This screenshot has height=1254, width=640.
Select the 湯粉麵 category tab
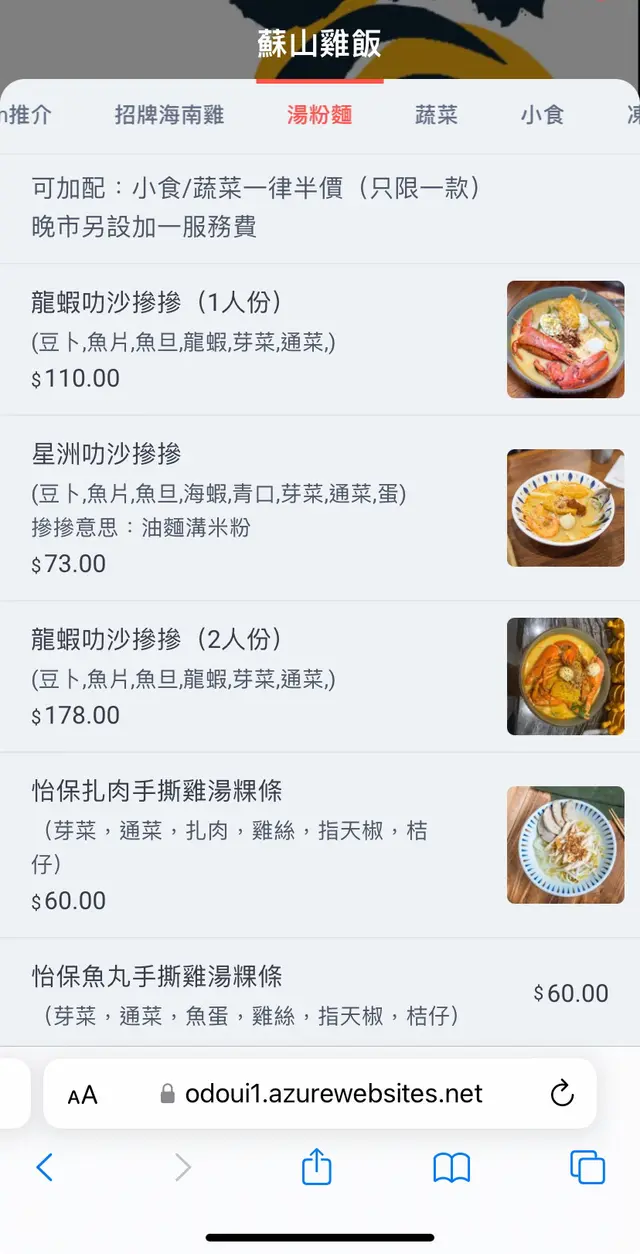point(319,115)
